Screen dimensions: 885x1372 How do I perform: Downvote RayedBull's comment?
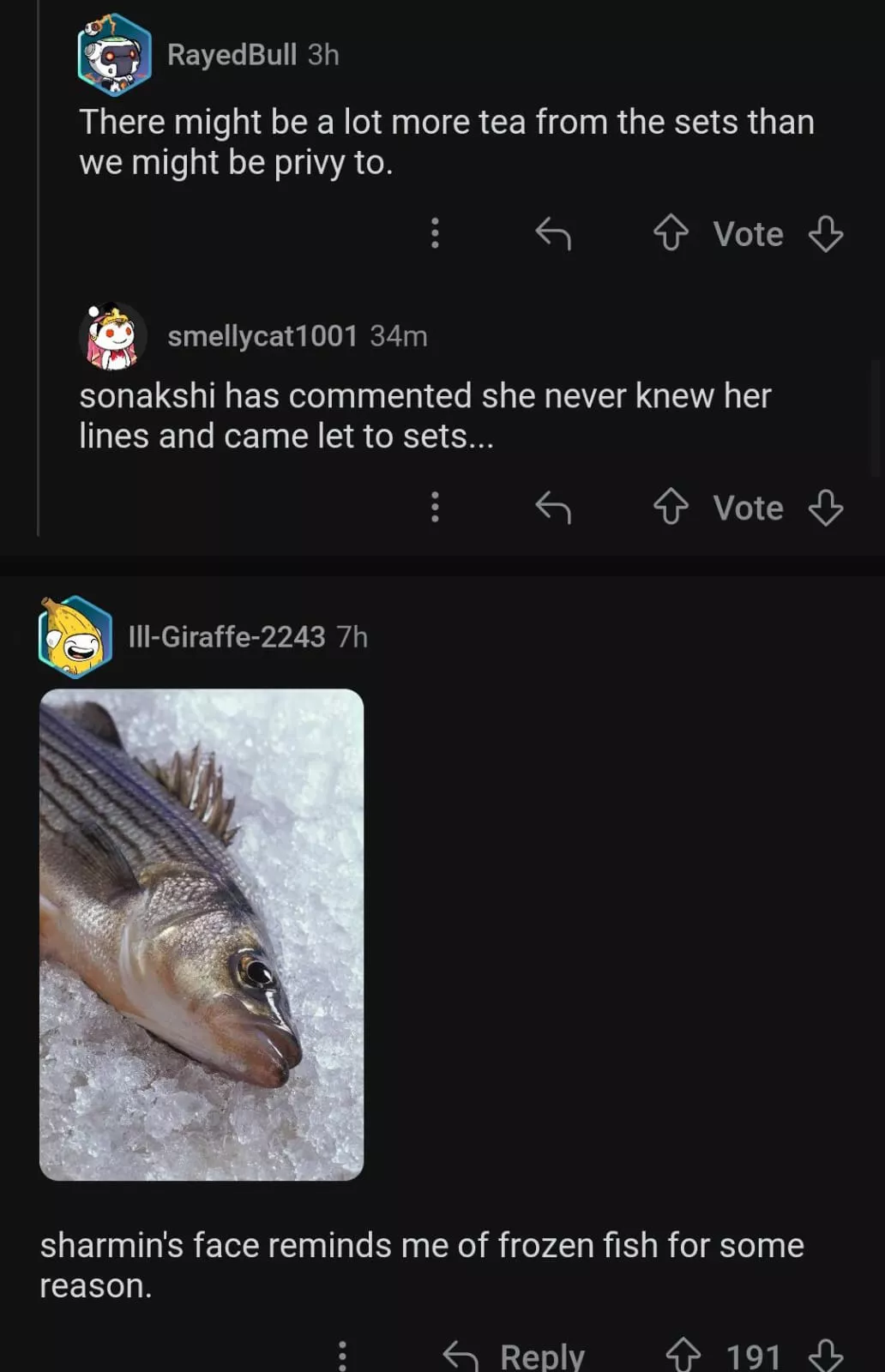point(825,233)
